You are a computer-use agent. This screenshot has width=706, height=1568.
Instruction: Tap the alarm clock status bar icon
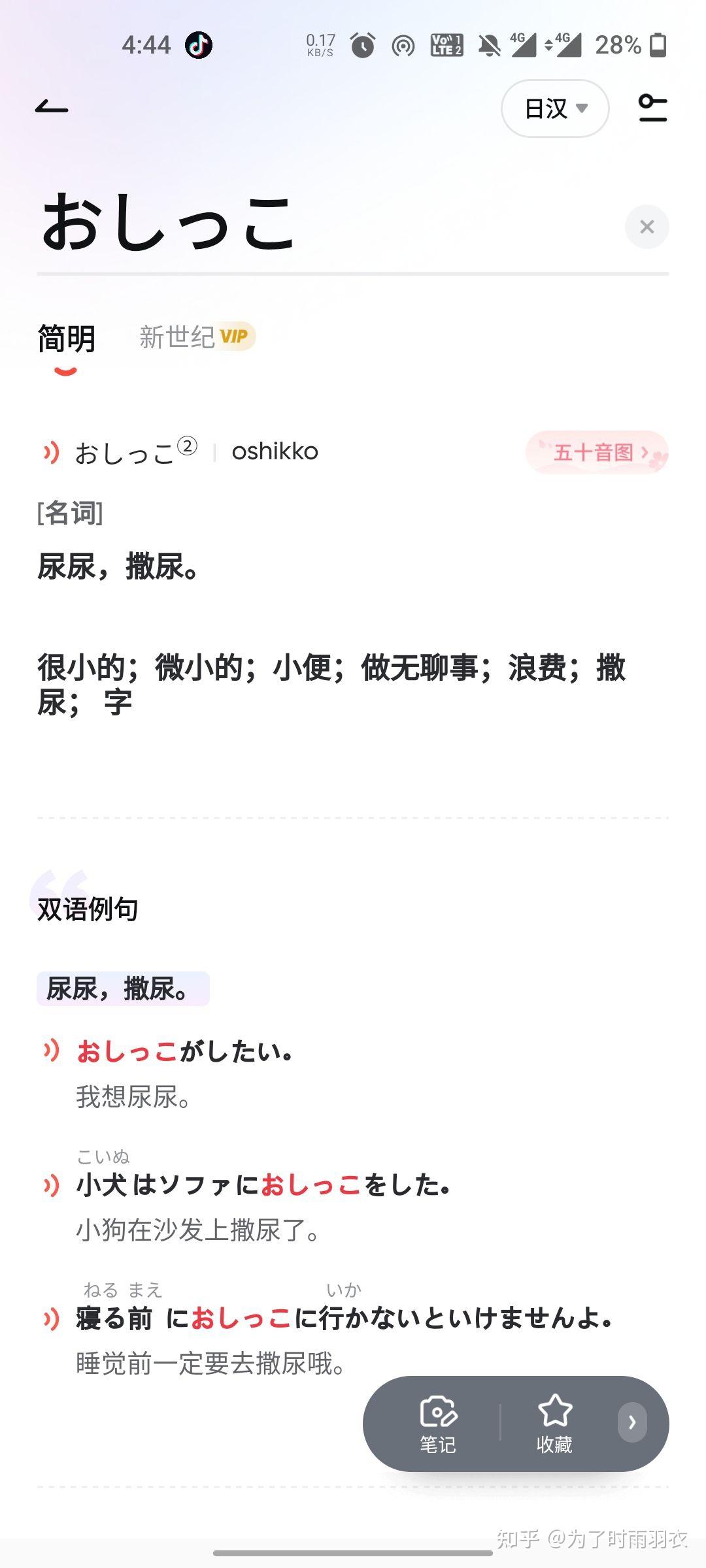(363, 44)
